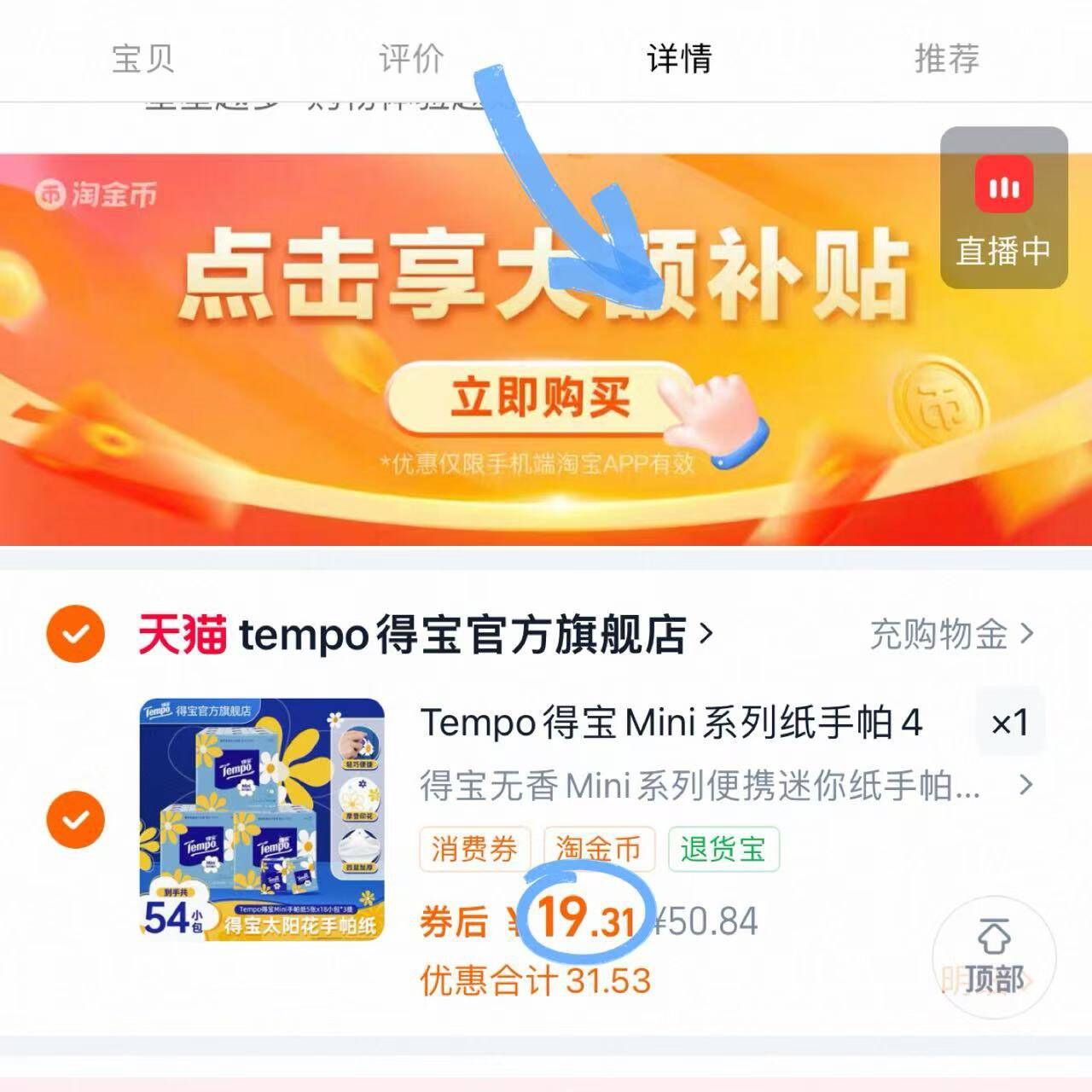Screen dimensions: 1092x1092
Task: Switch to the 宝贝 tab
Action: [143, 58]
